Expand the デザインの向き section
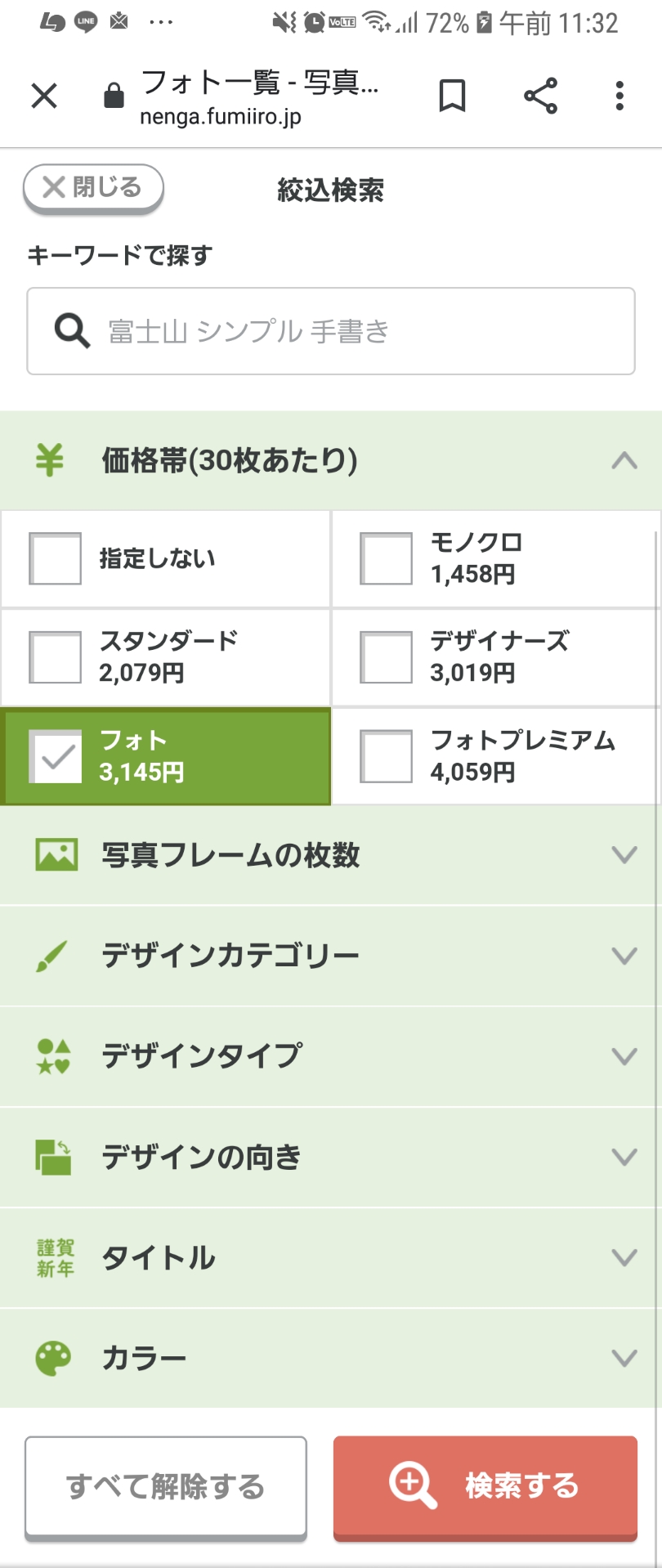662x1568 pixels. coord(330,1157)
